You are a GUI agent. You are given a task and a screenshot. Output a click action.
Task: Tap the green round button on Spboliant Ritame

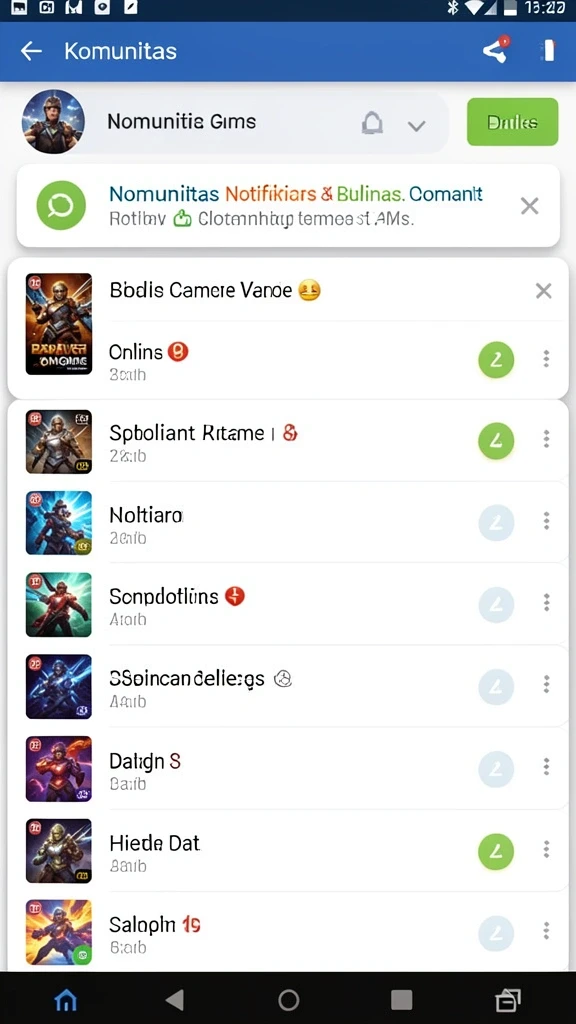[x=496, y=441]
